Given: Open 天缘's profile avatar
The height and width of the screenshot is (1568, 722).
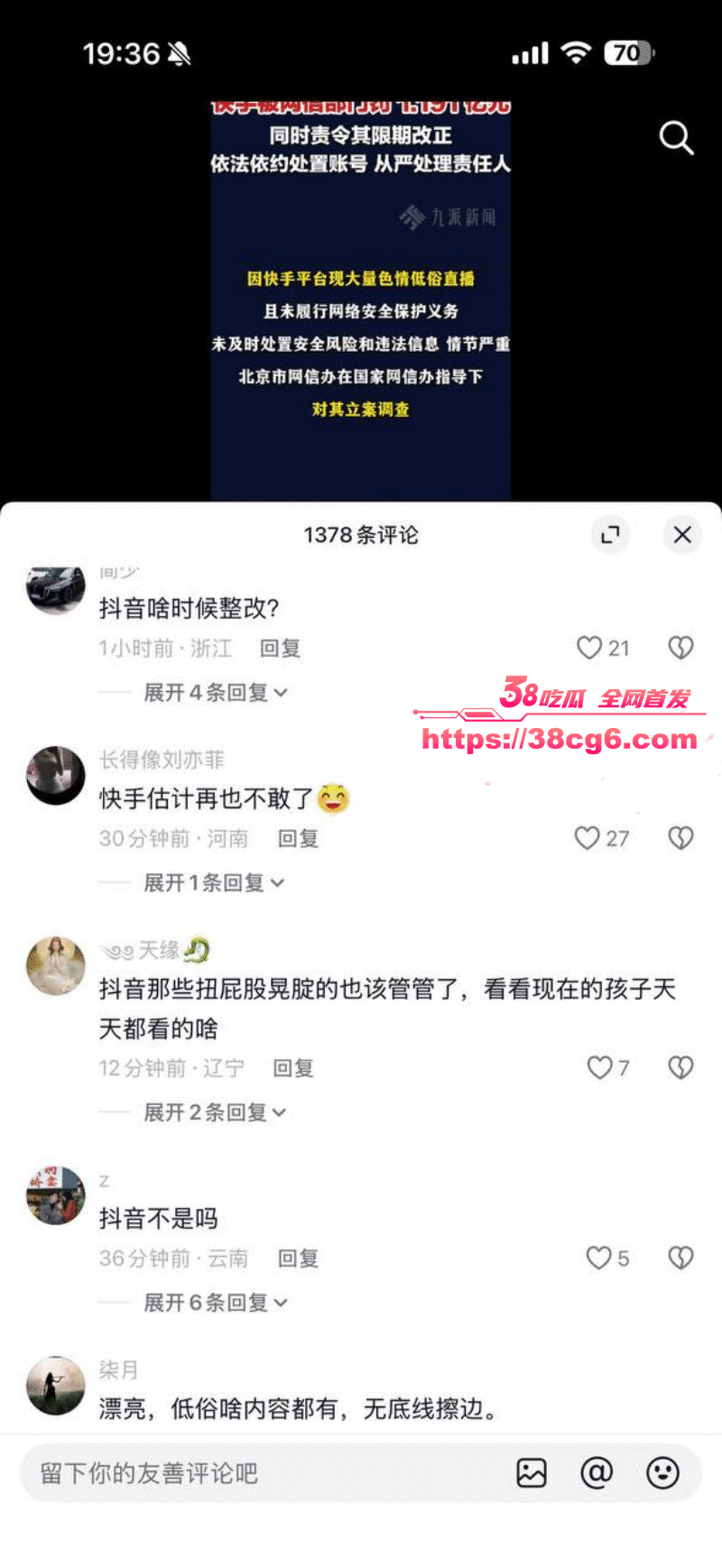Looking at the screenshot, I should click(56, 966).
